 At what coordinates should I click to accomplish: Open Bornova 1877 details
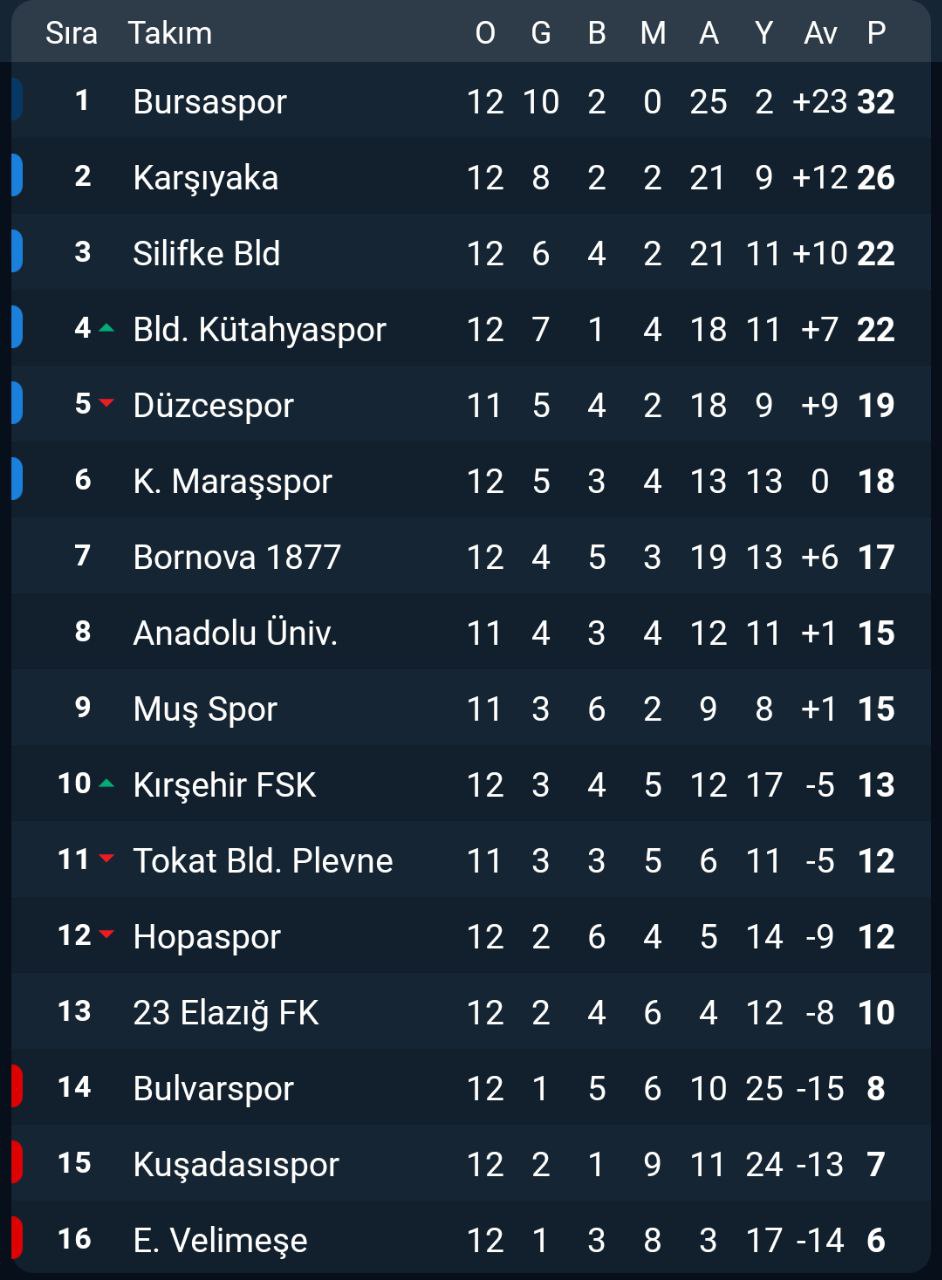(237, 558)
